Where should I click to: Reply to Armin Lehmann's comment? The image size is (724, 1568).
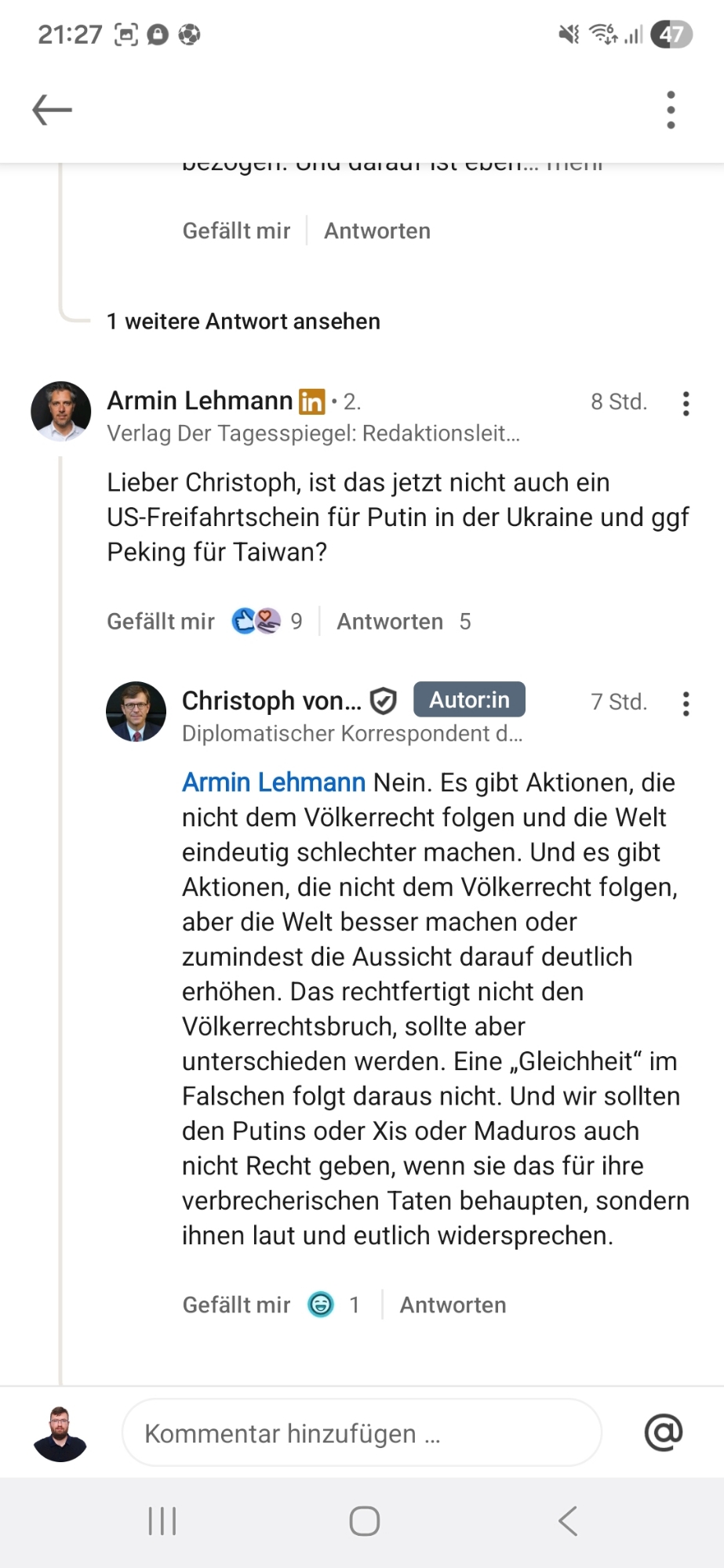(x=389, y=622)
